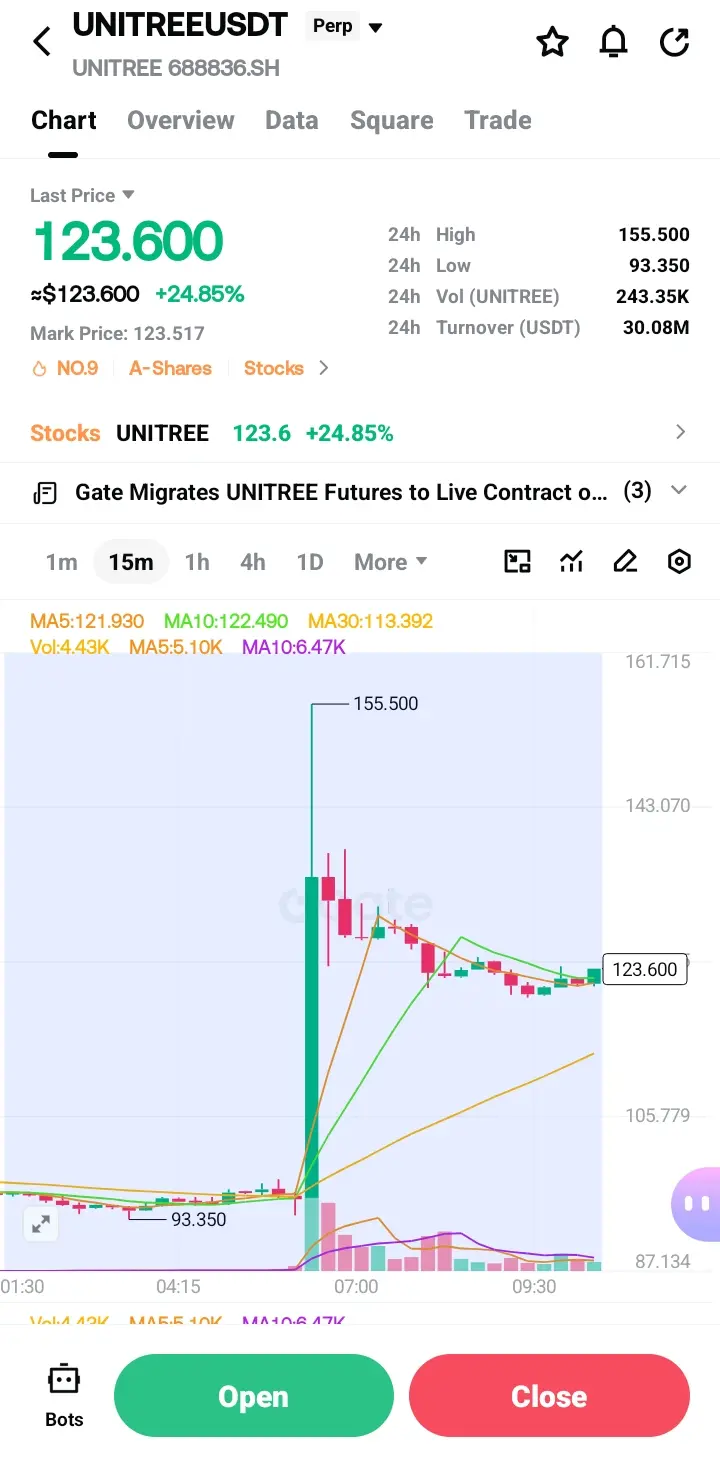Image resolution: width=720 pixels, height=1467 pixels.
Task: Open the Square tab
Action: click(392, 120)
